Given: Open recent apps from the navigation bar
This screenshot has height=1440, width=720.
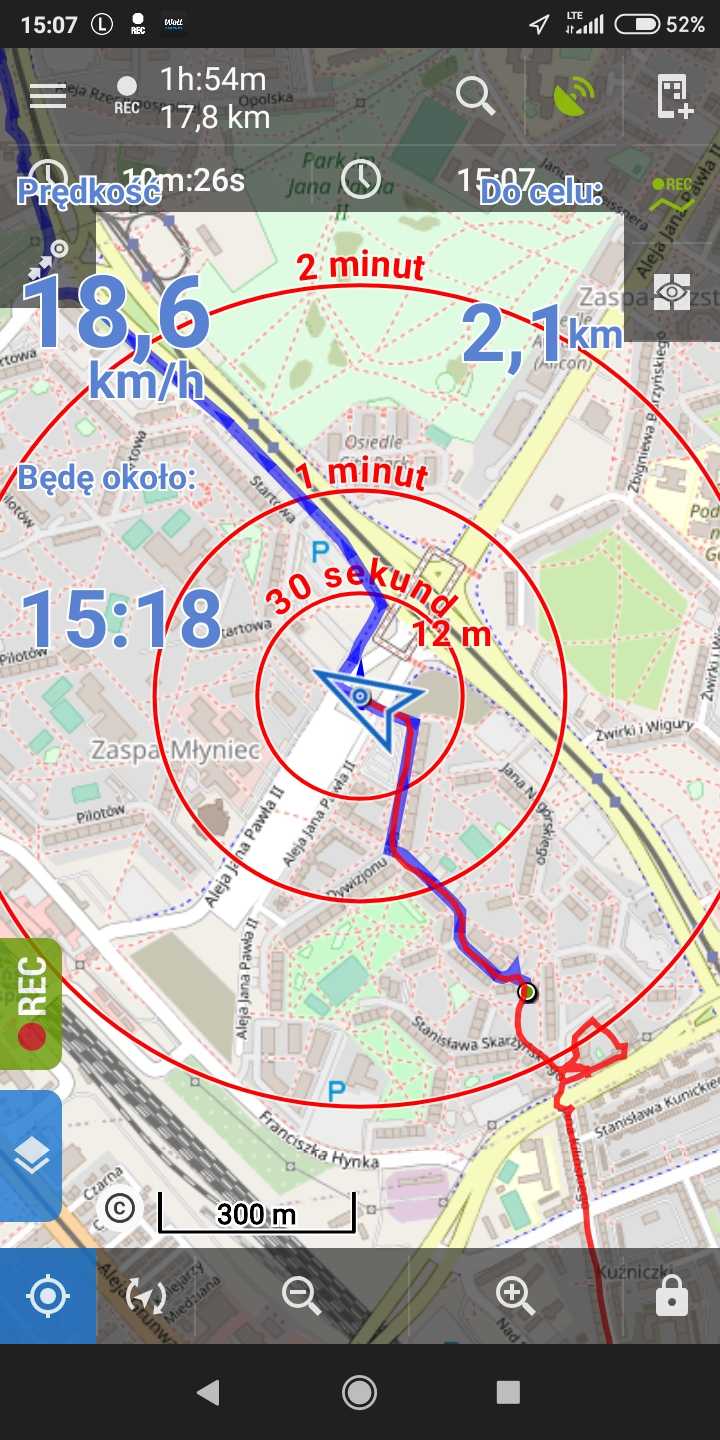Looking at the screenshot, I should point(508,1392).
